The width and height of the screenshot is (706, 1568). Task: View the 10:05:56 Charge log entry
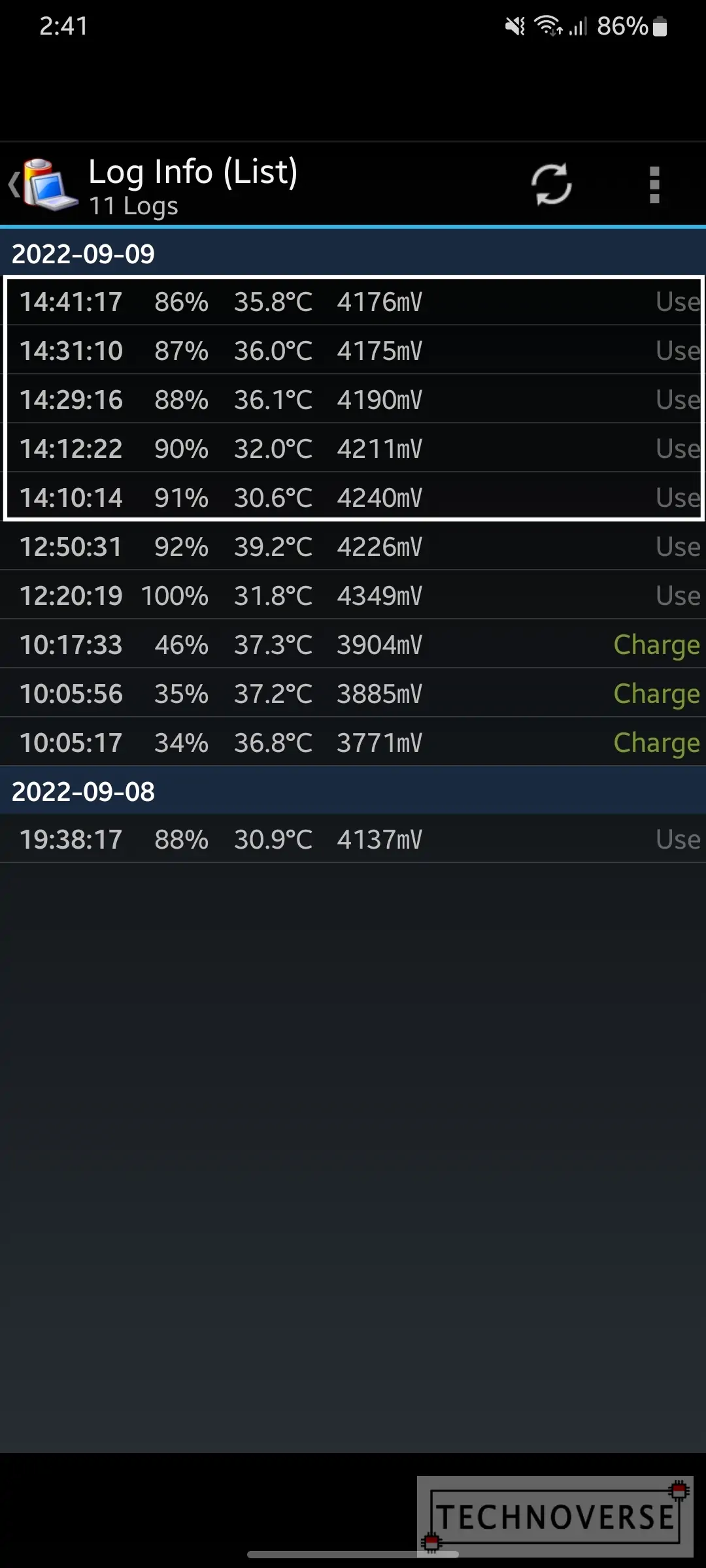coord(353,693)
